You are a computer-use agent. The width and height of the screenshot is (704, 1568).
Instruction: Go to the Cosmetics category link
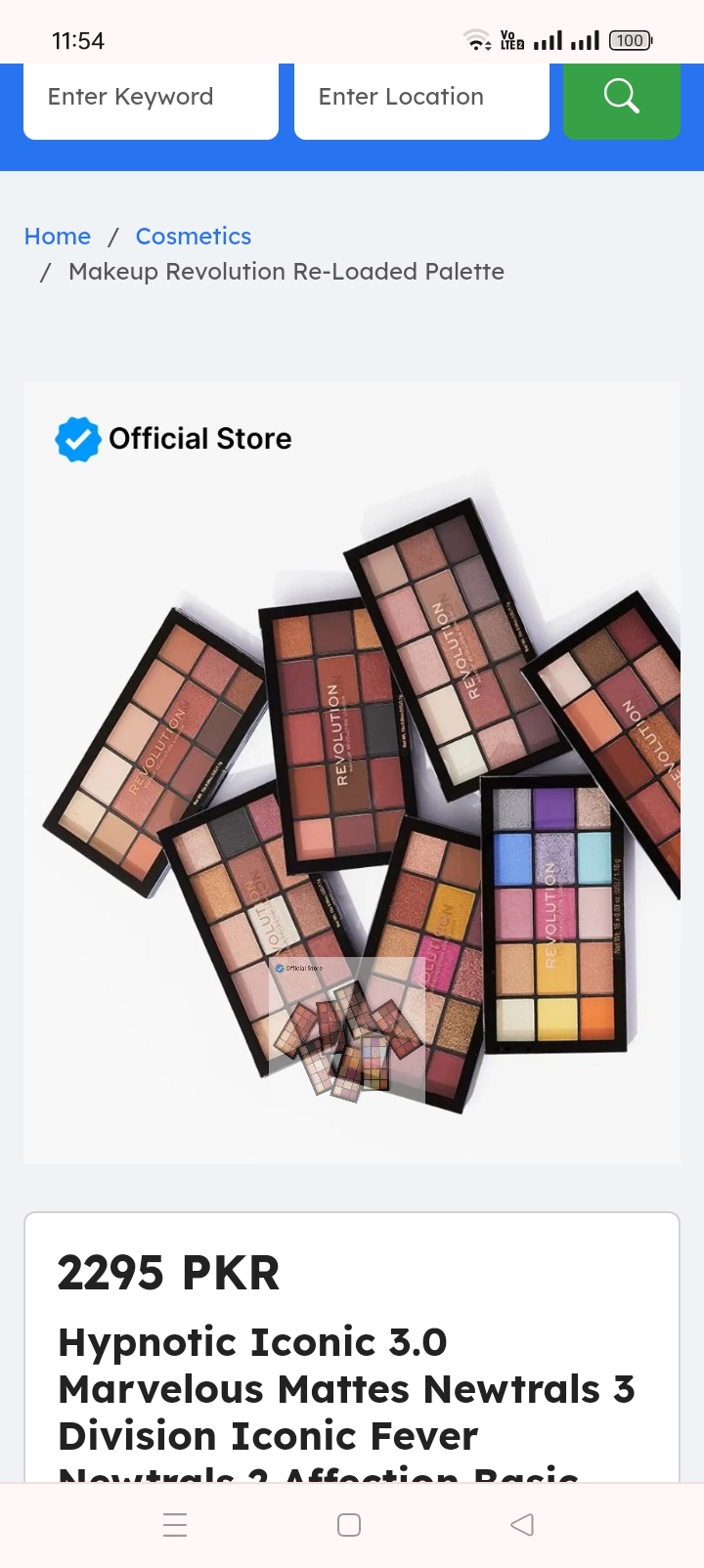193,237
